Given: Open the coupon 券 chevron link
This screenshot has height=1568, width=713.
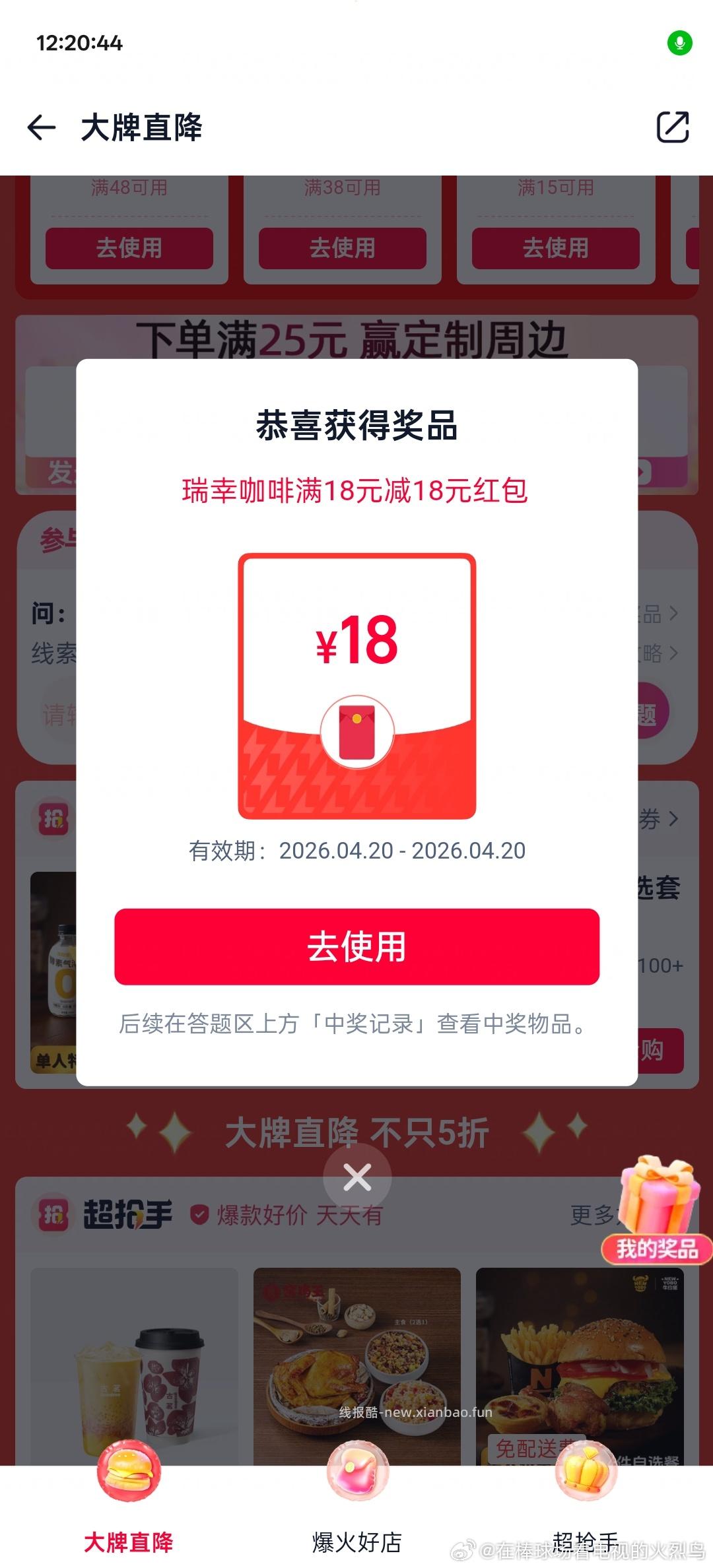Looking at the screenshot, I should click(x=673, y=818).
